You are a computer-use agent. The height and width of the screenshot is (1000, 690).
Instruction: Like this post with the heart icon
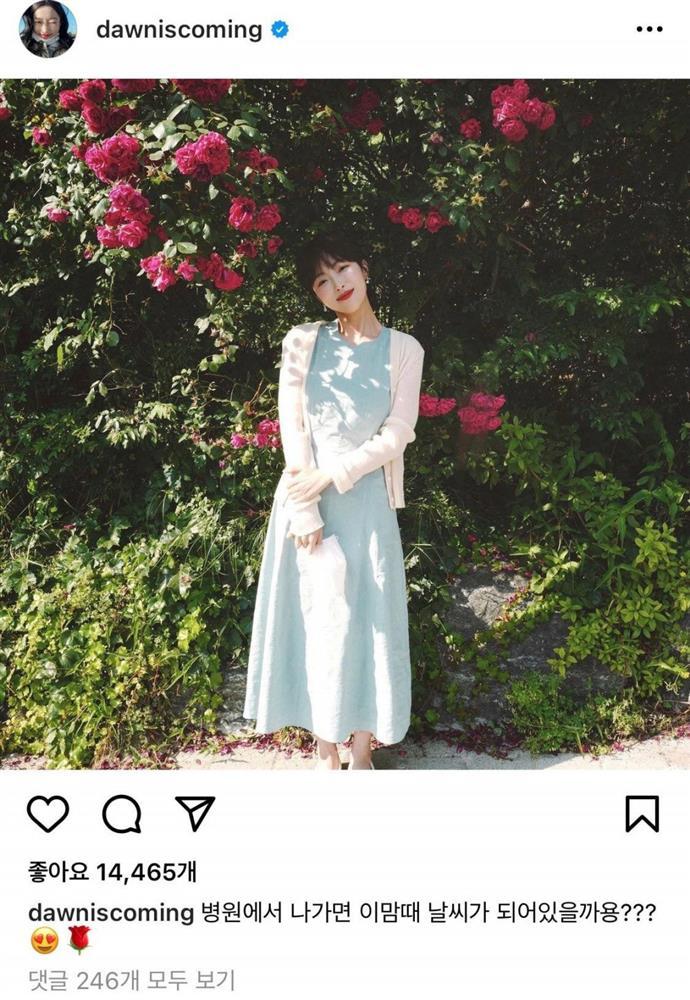tap(47, 814)
